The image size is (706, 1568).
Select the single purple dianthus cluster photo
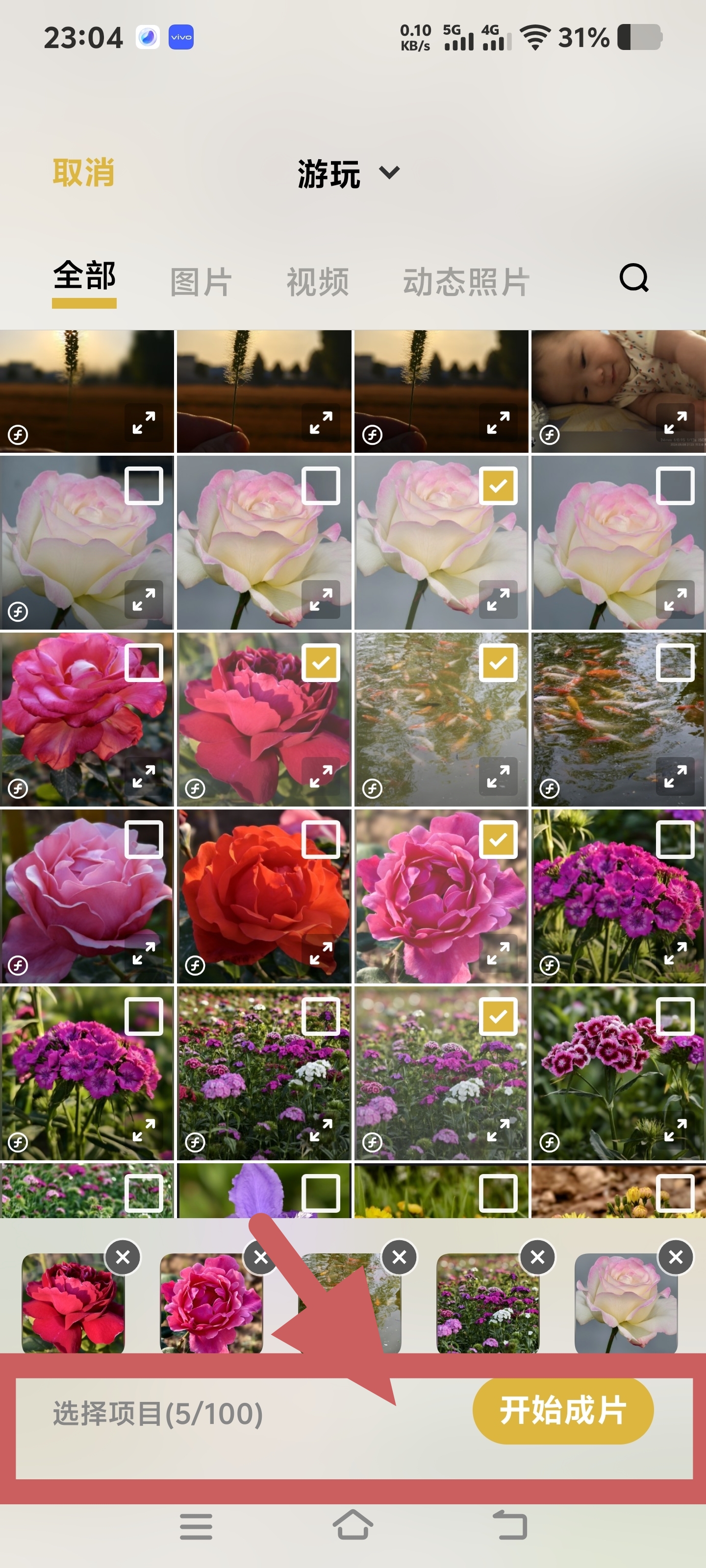pyautogui.click(x=144, y=1017)
